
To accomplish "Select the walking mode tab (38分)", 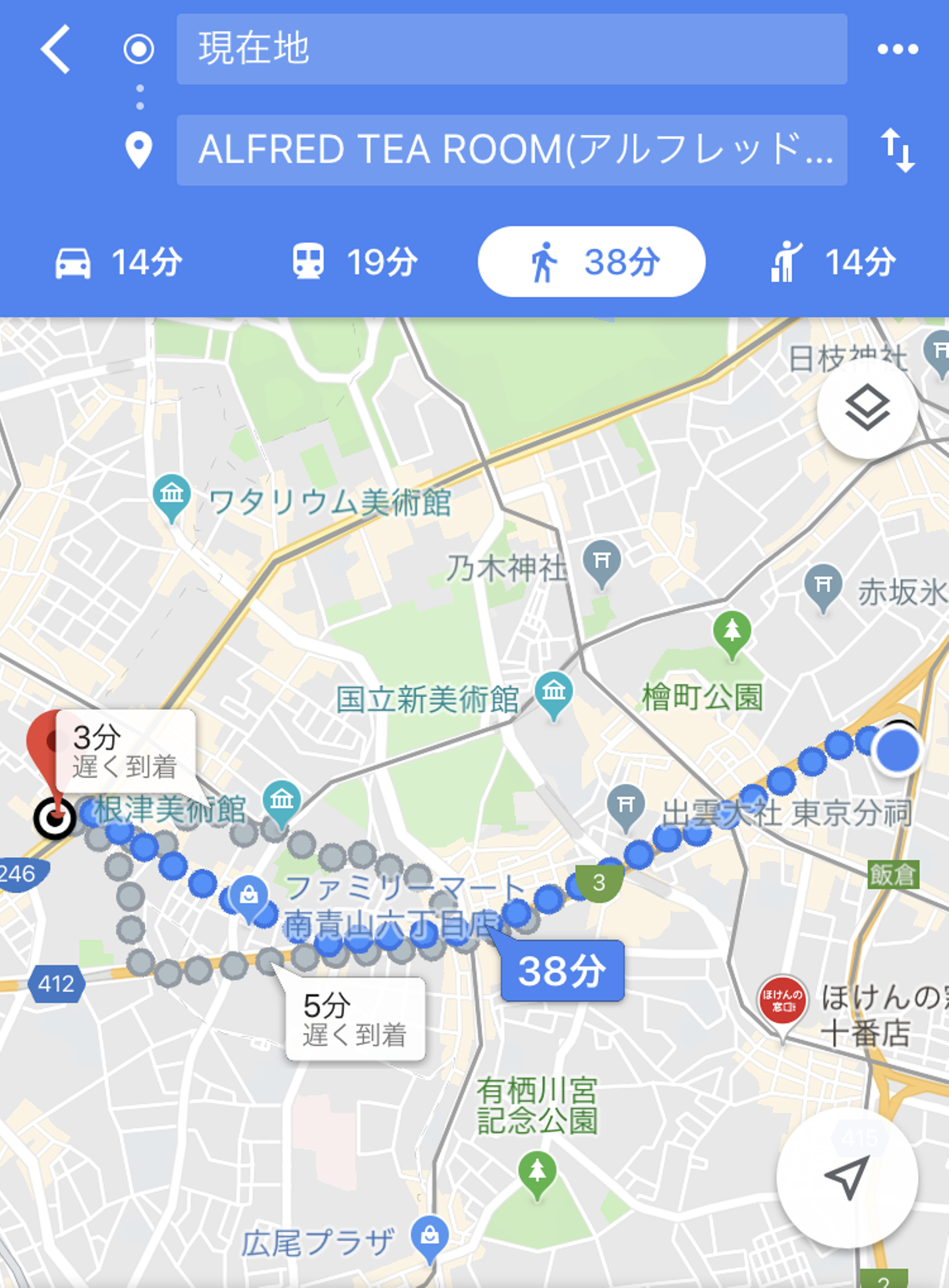I will [x=591, y=262].
